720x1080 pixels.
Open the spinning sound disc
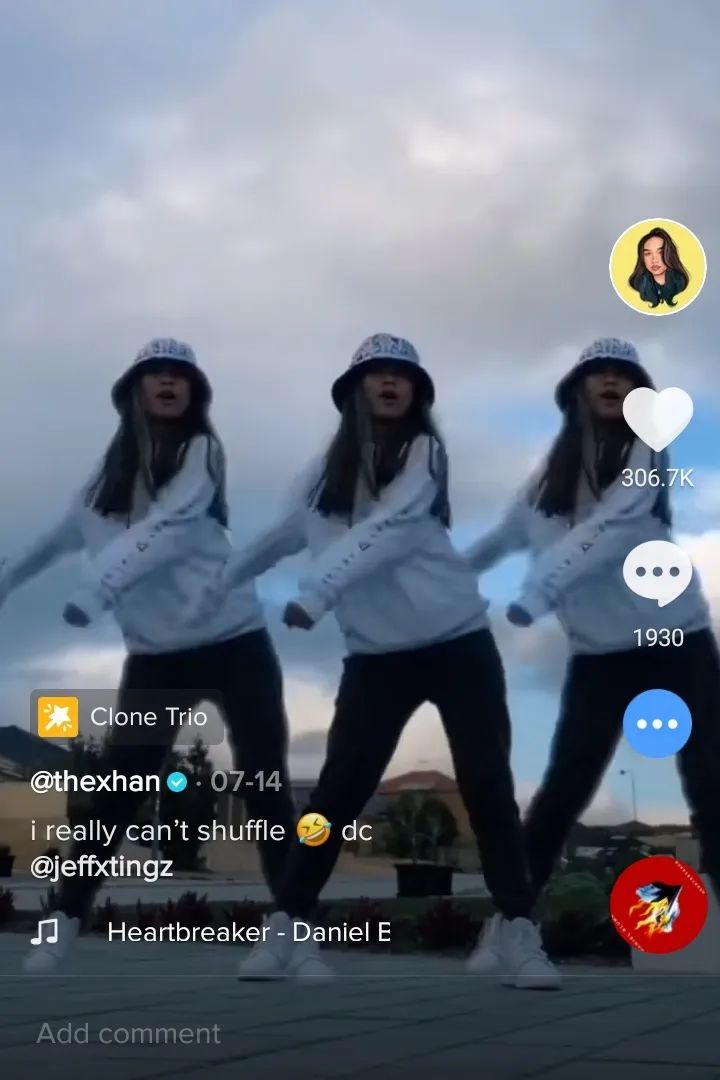658,904
